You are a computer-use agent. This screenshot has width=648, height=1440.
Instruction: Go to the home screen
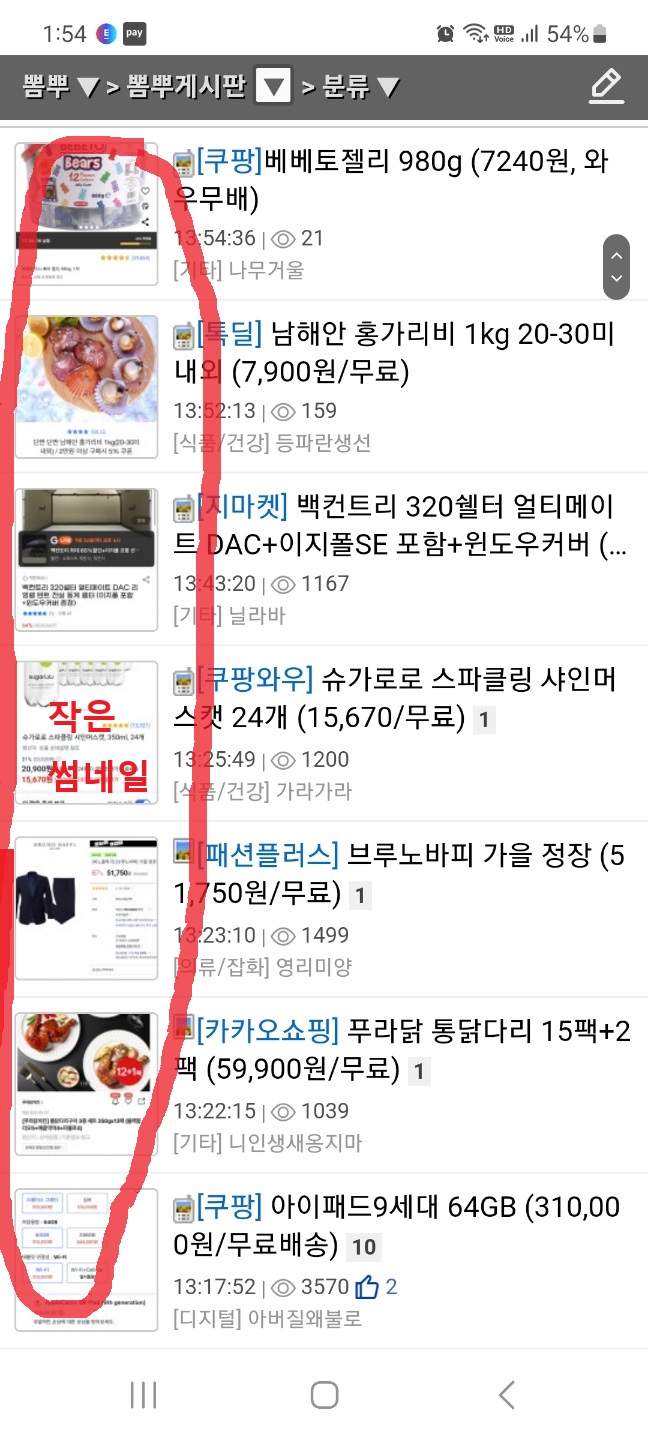click(324, 1394)
